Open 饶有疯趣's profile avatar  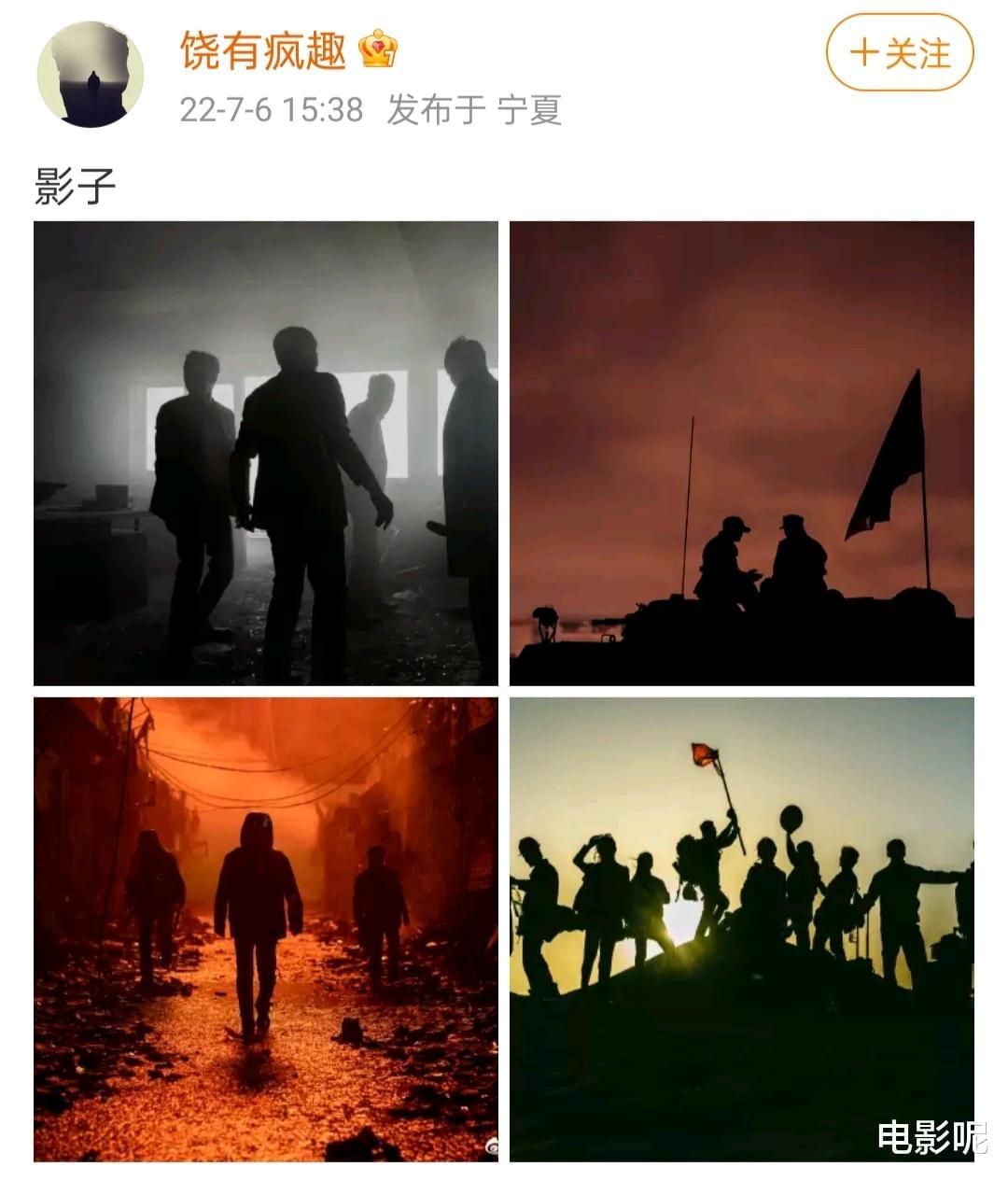point(90,75)
